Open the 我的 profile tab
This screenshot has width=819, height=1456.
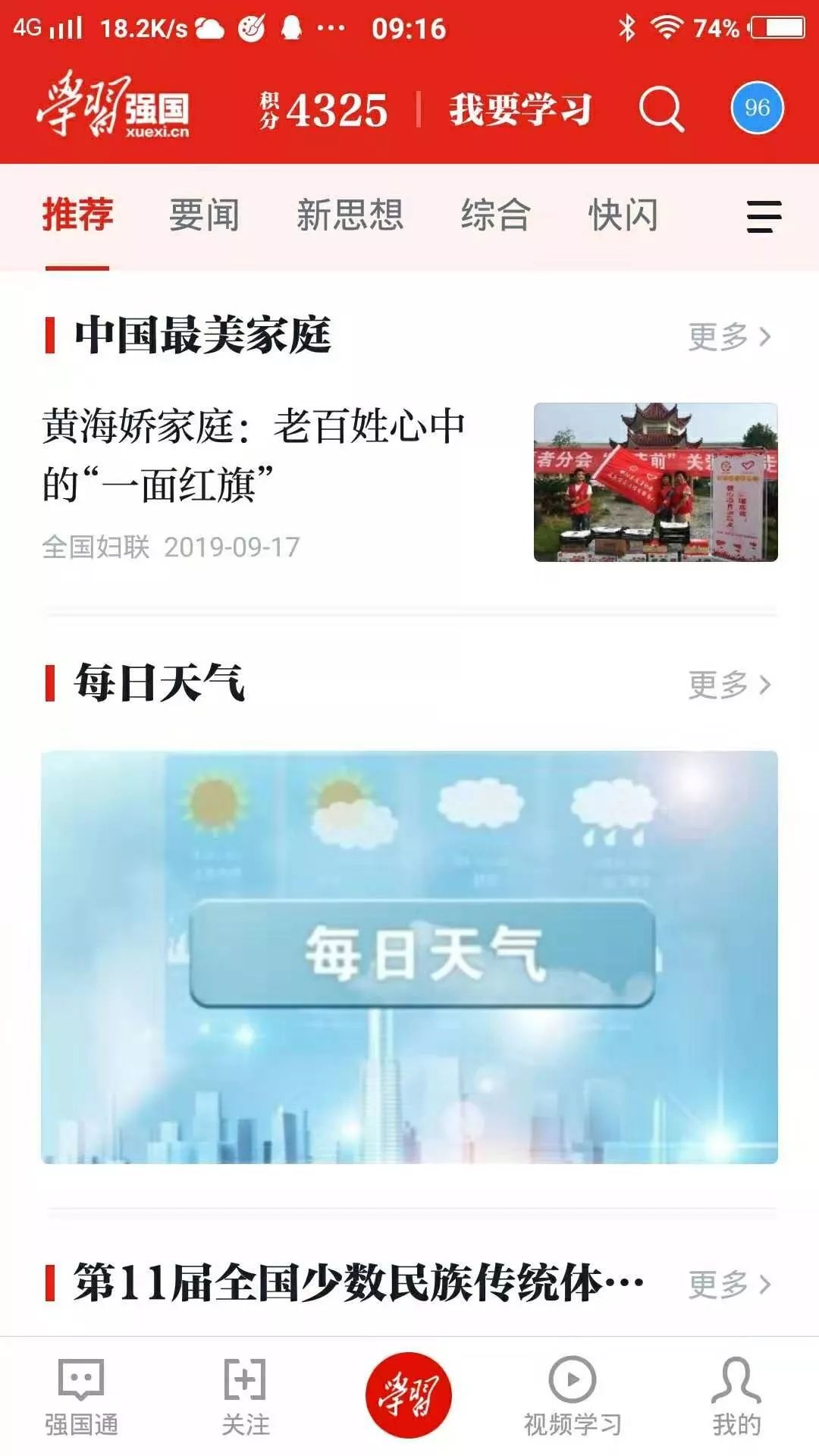pos(736,1397)
